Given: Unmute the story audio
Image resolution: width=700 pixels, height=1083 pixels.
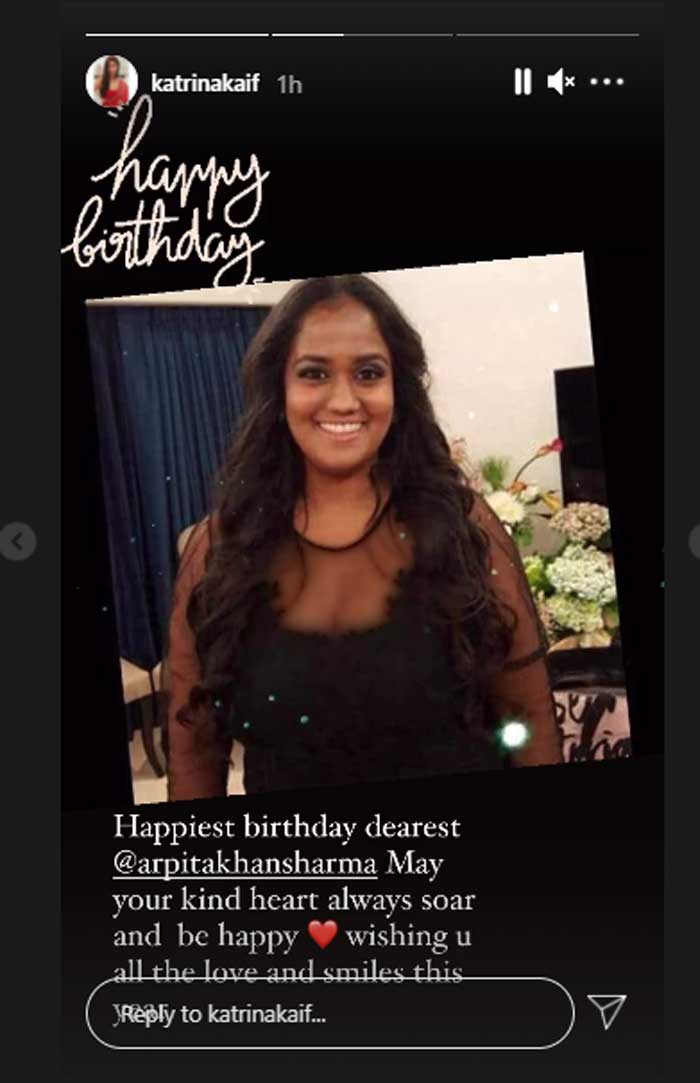Looking at the screenshot, I should point(560,83).
